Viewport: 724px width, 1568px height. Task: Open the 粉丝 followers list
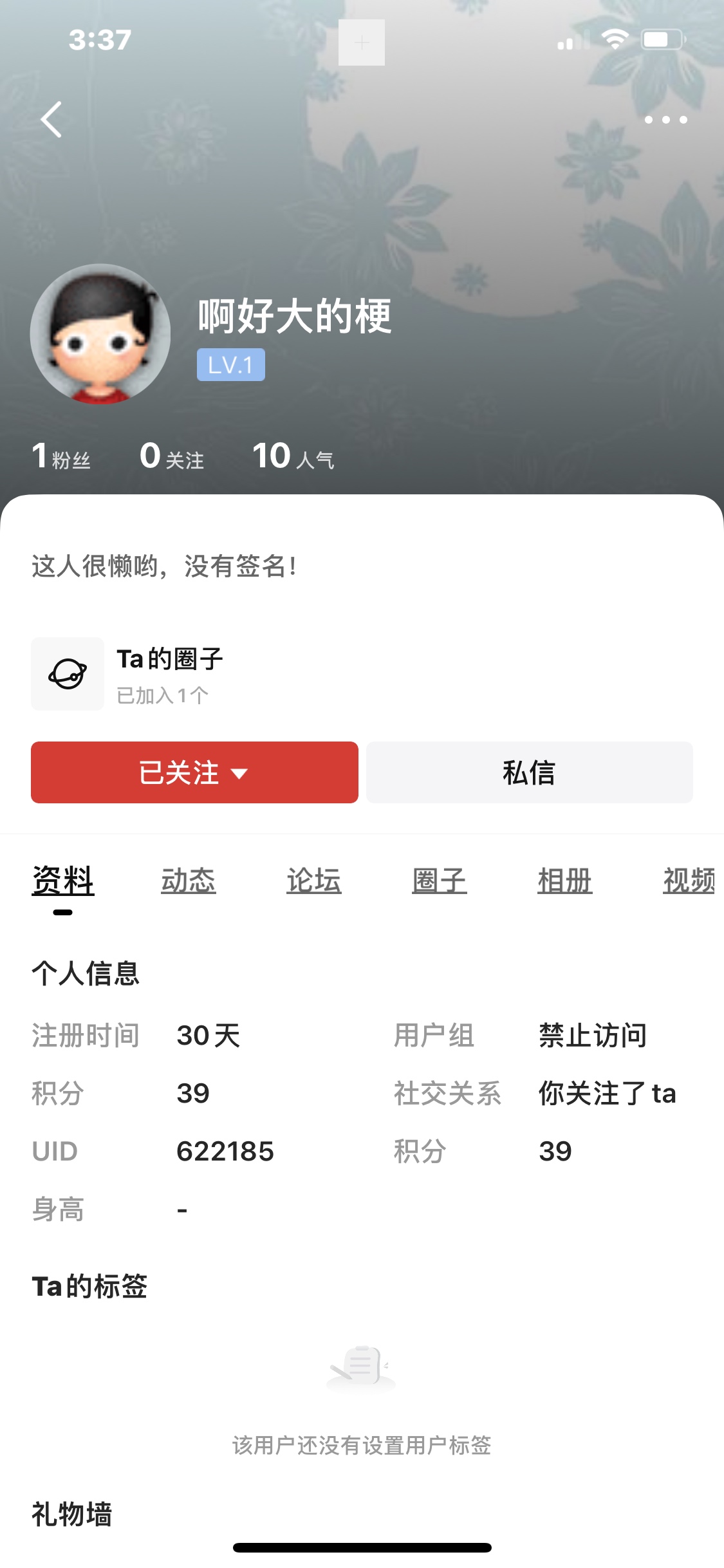[x=62, y=456]
